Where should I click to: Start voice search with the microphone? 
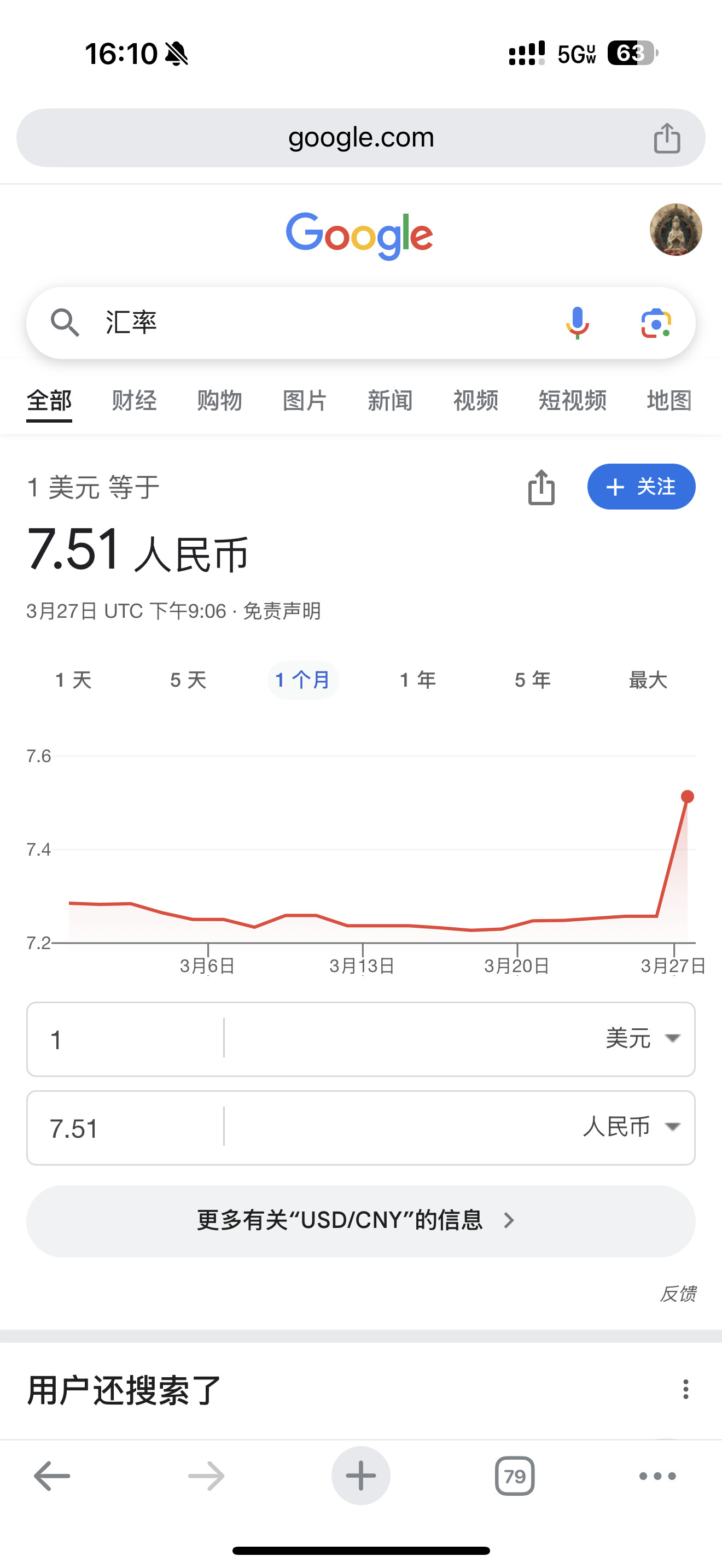(577, 323)
